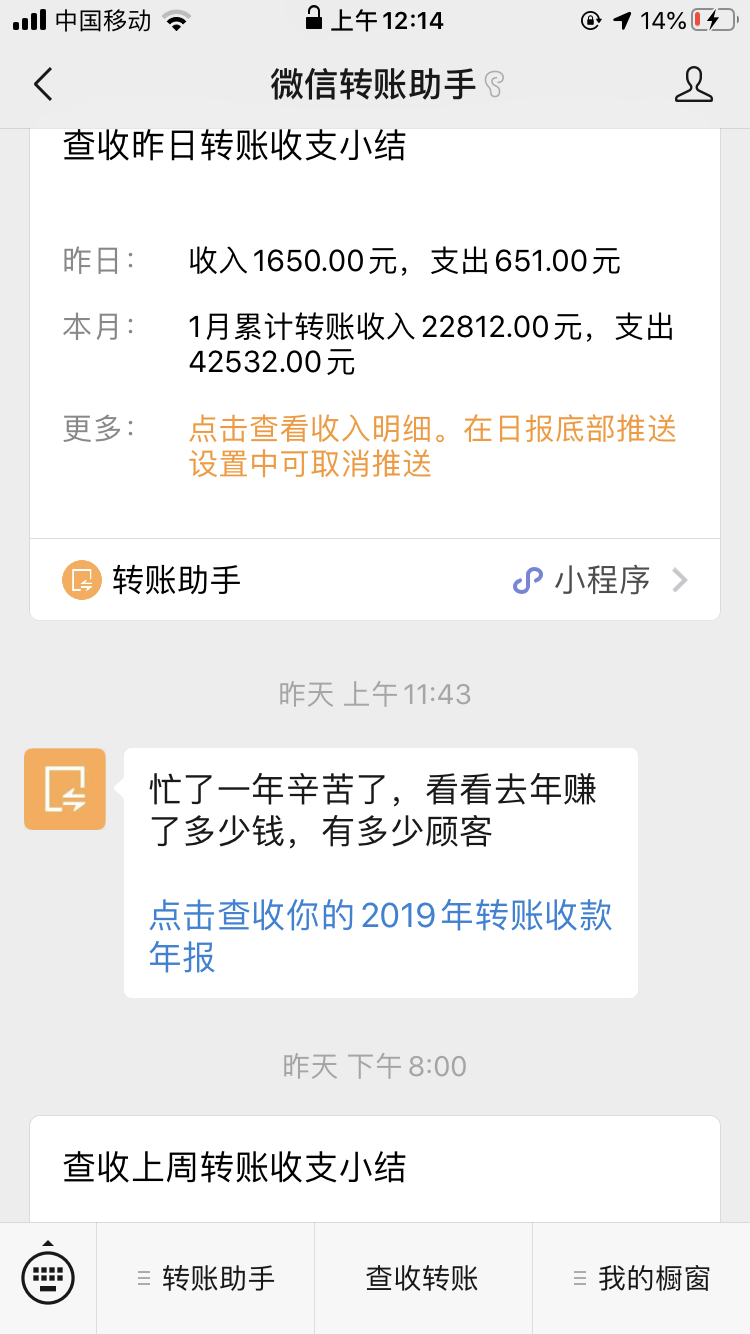750x1334 pixels.
Task: Open 点击查看收入明细 link in daily report
Action: tap(432, 446)
